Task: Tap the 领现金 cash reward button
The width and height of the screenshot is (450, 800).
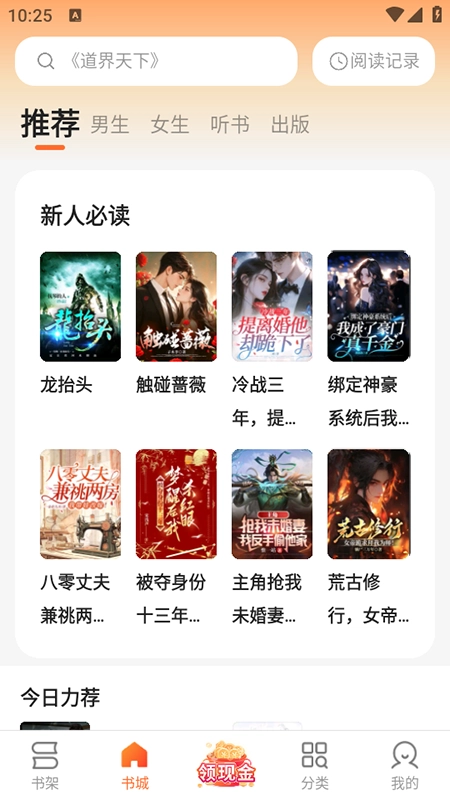Action: click(x=226, y=765)
